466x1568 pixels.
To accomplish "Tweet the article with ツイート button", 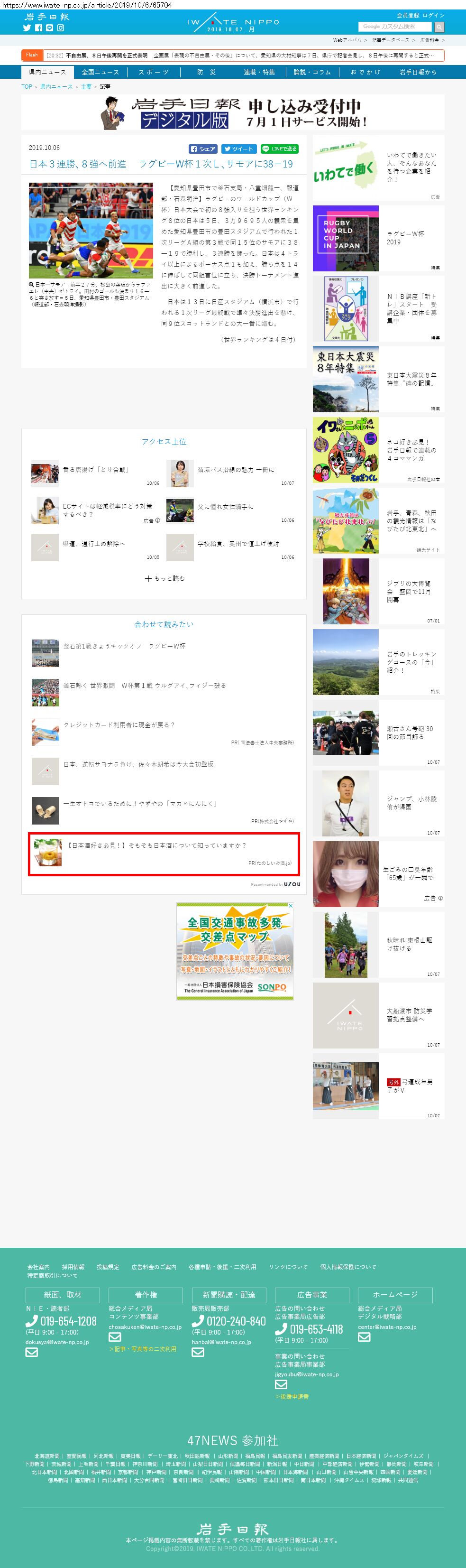I will (x=238, y=148).
